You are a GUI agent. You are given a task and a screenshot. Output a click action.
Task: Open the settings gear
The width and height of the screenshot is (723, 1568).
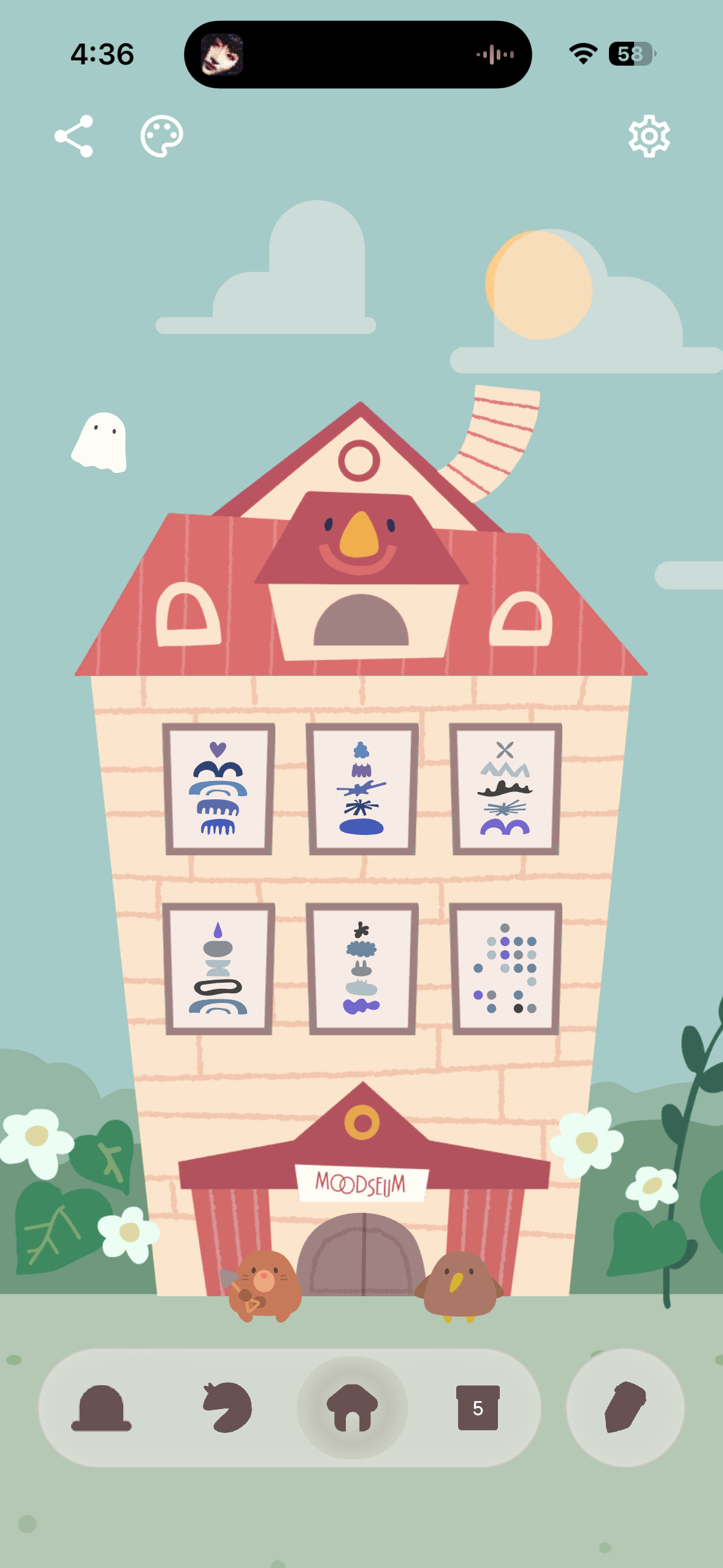649,136
